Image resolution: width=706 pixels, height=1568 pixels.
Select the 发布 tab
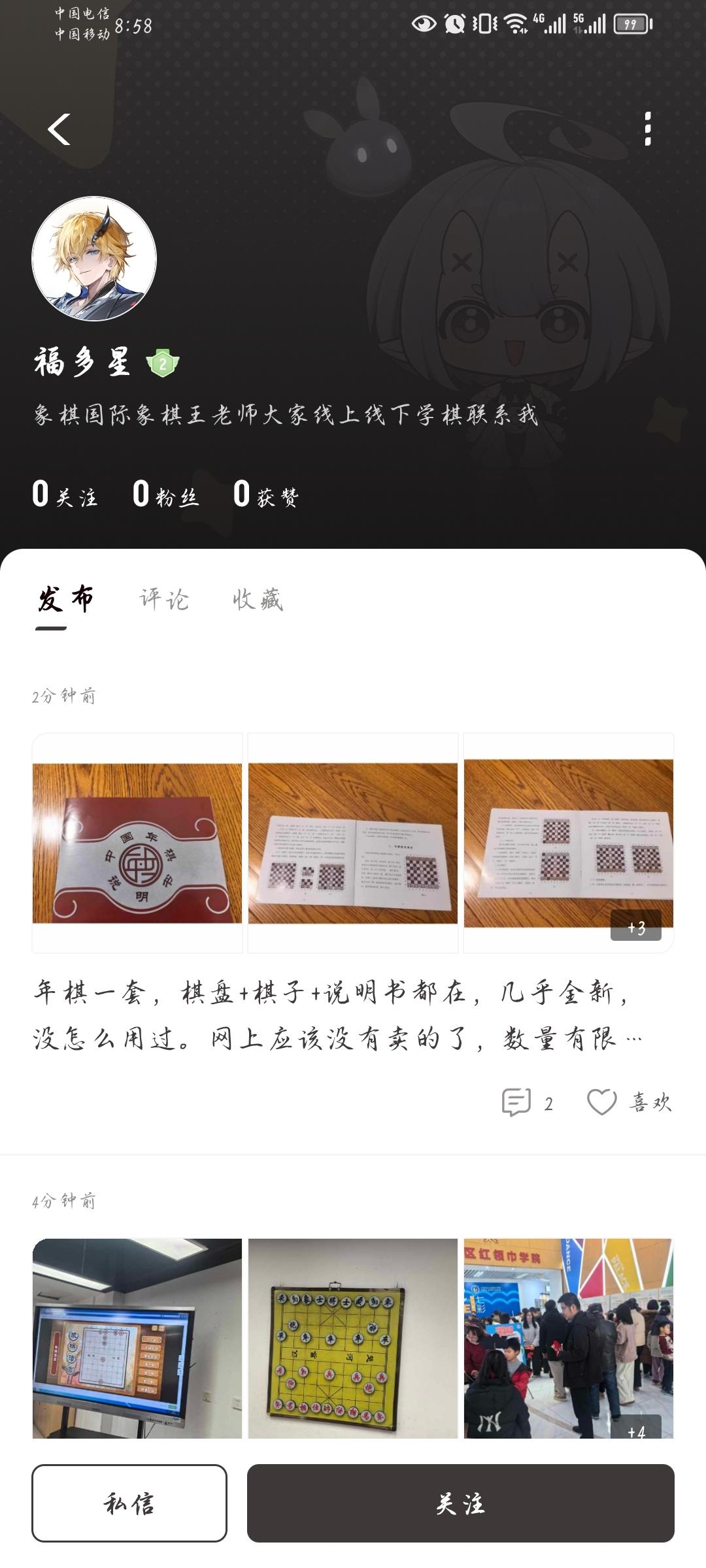point(65,599)
